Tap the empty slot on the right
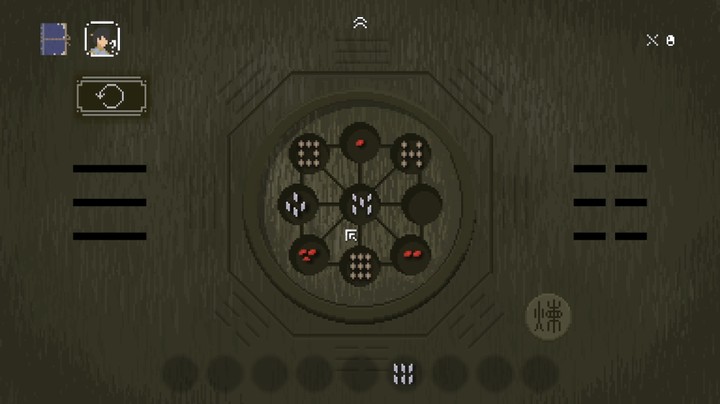 coord(421,204)
